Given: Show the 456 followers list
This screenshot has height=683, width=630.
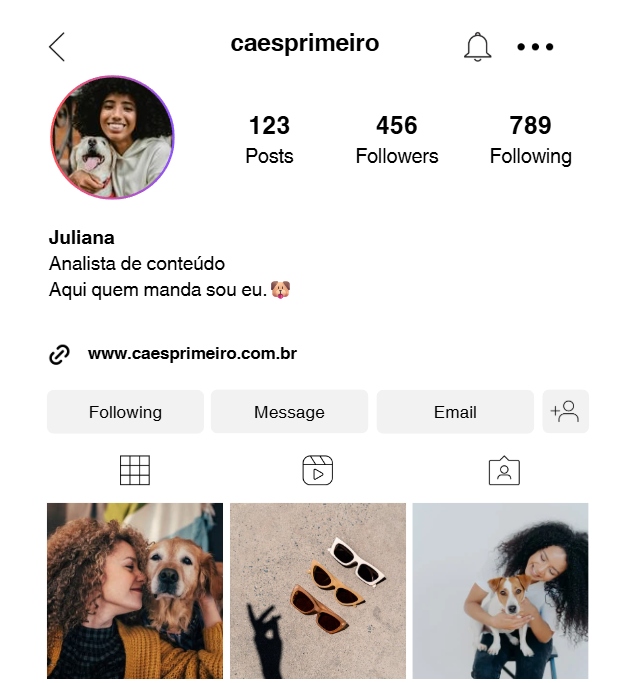Looking at the screenshot, I should 397,139.
